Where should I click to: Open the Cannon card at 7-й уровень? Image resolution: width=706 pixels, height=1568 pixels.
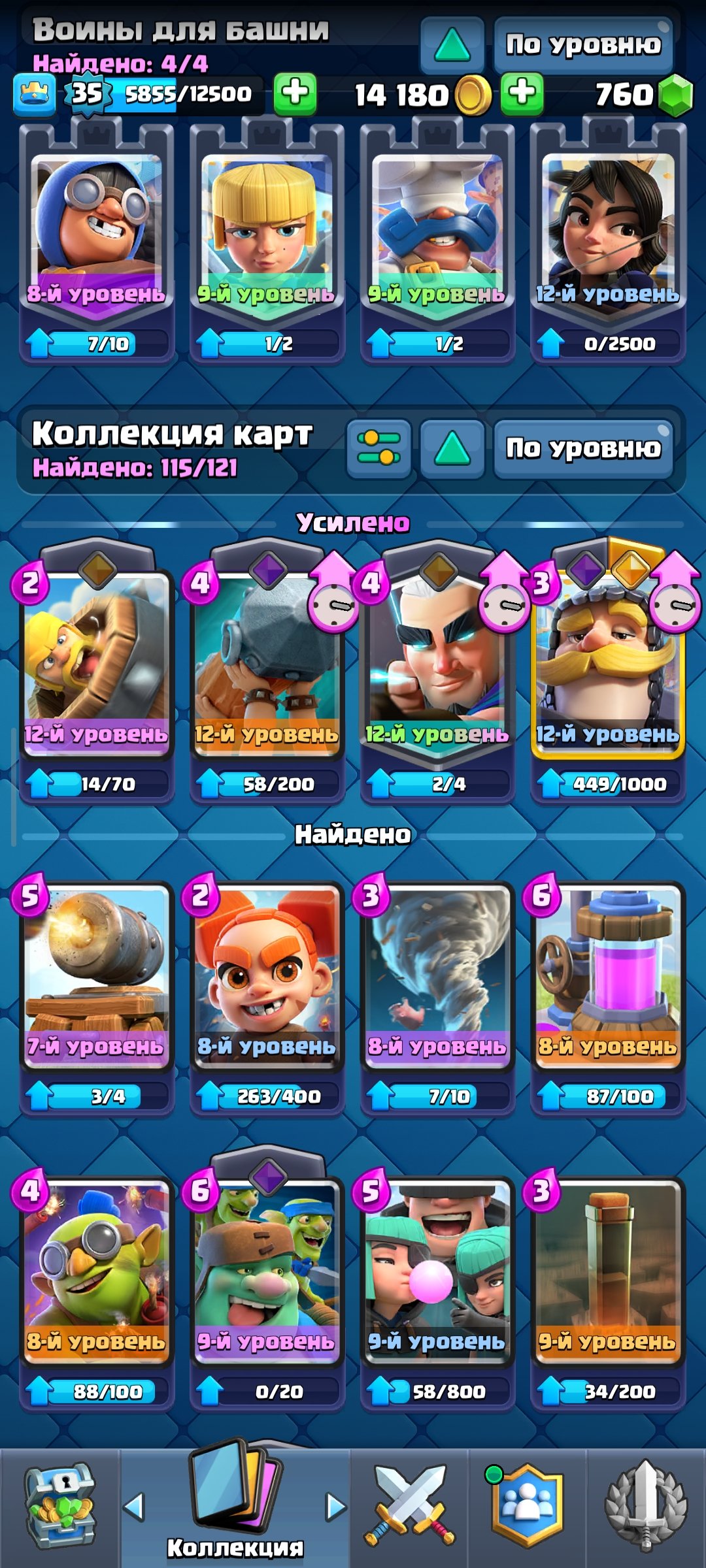[97, 973]
